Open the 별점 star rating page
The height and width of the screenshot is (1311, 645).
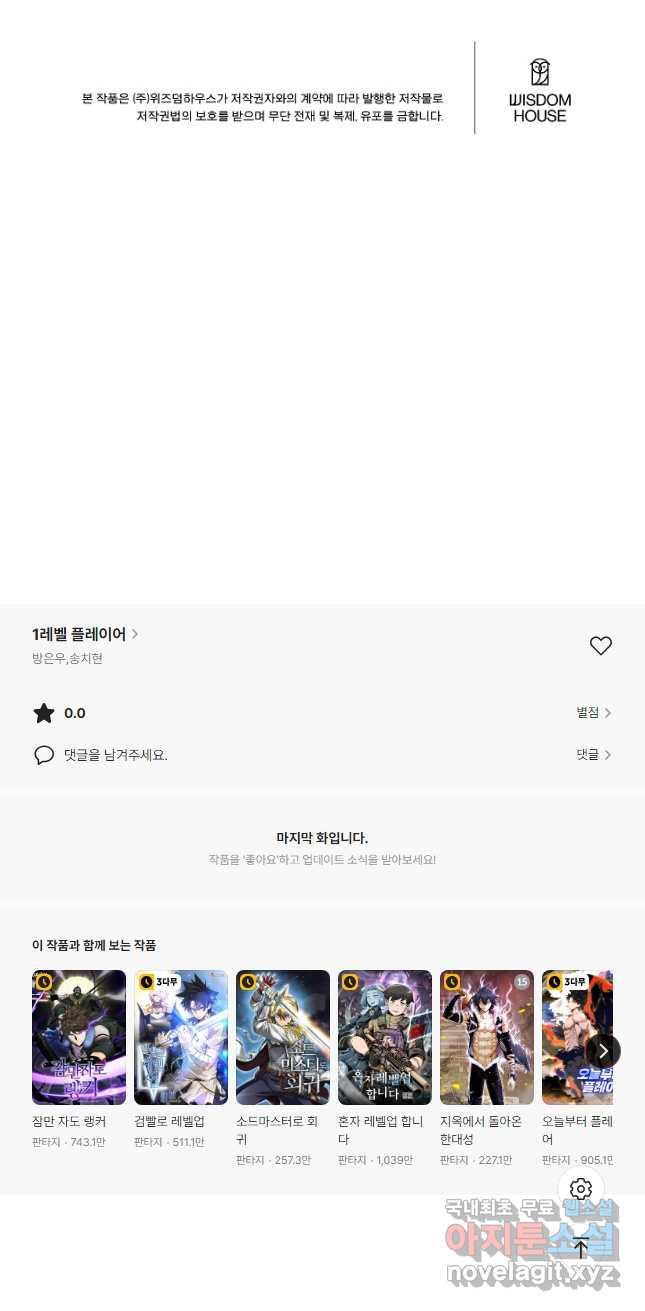click(x=593, y=713)
